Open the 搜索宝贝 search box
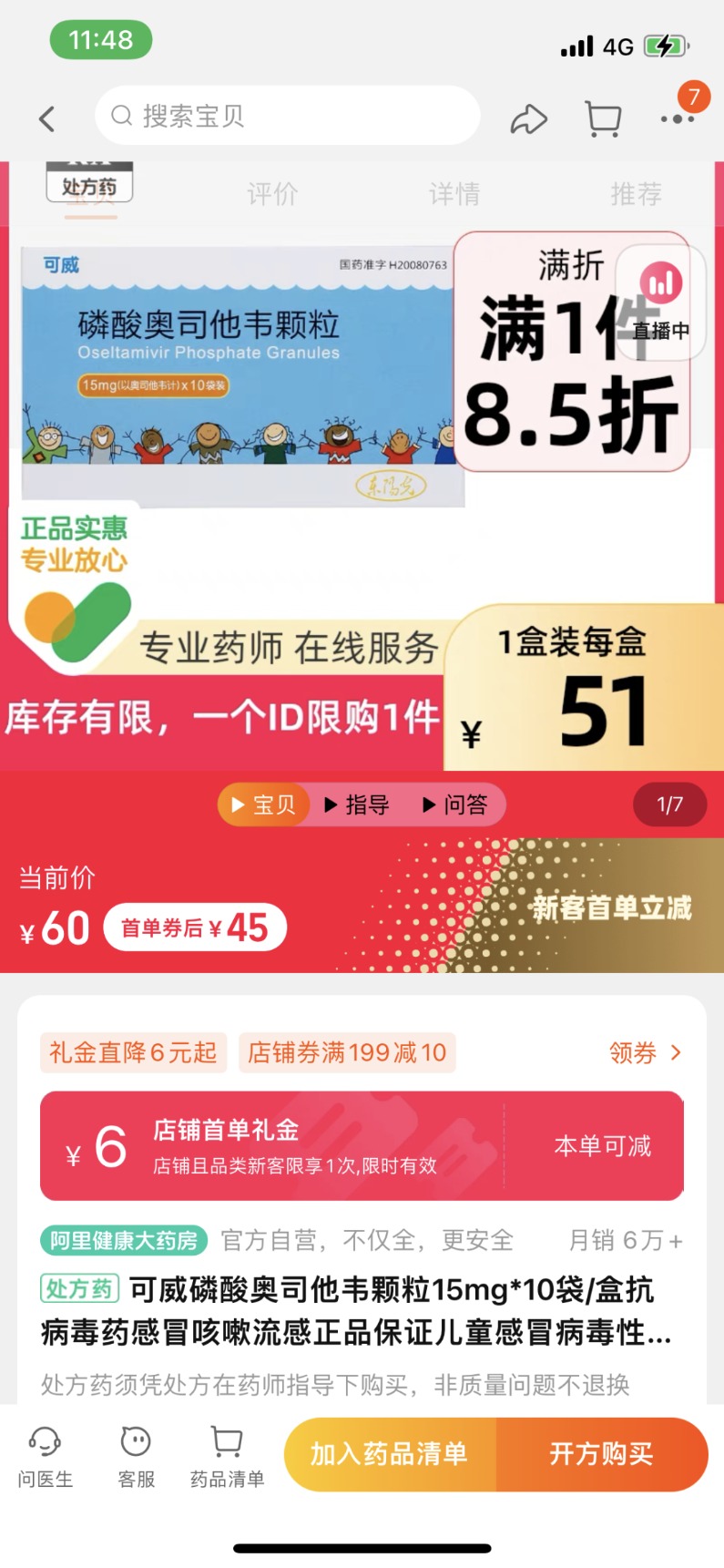The width and height of the screenshot is (724, 1568). click(287, 116)
